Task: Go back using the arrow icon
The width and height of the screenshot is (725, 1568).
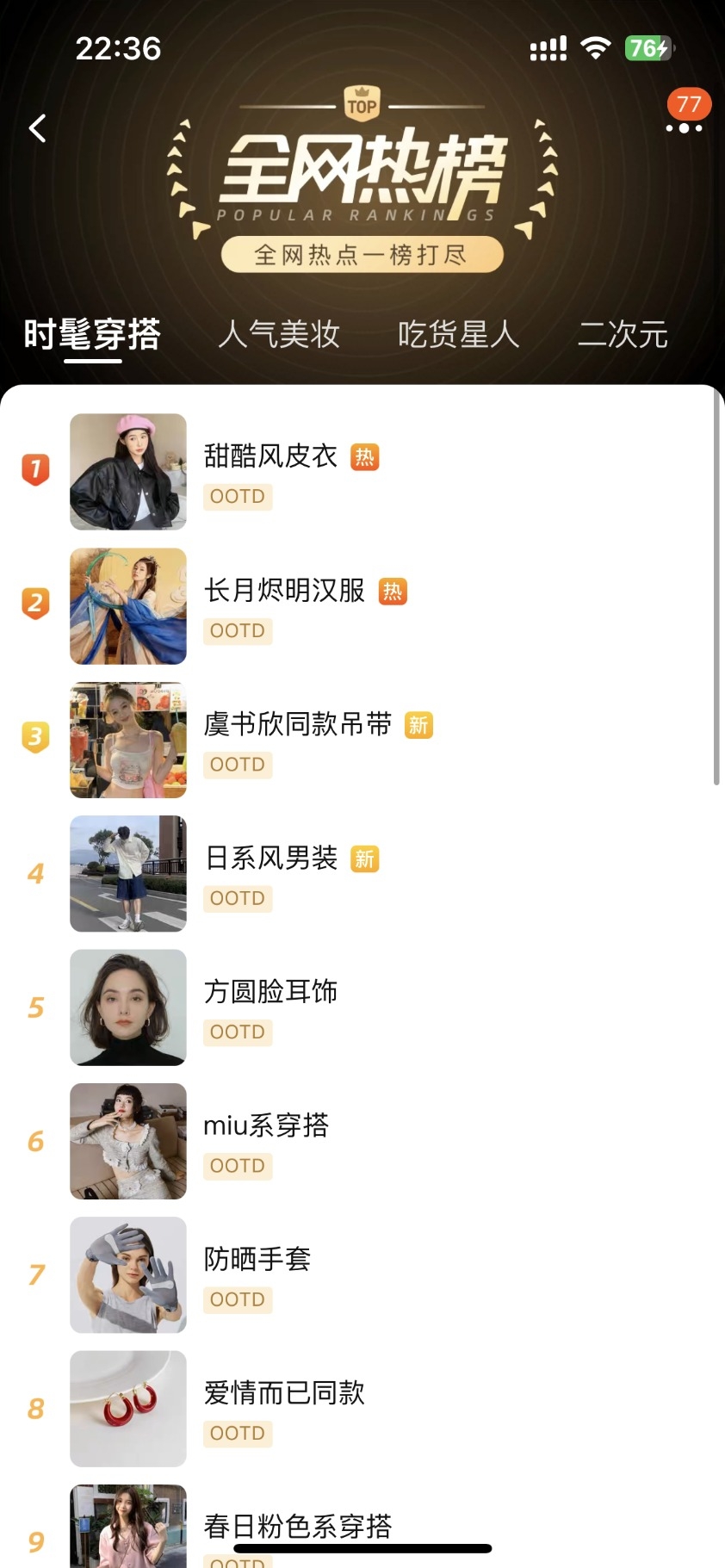Action: tap(38, 128)
